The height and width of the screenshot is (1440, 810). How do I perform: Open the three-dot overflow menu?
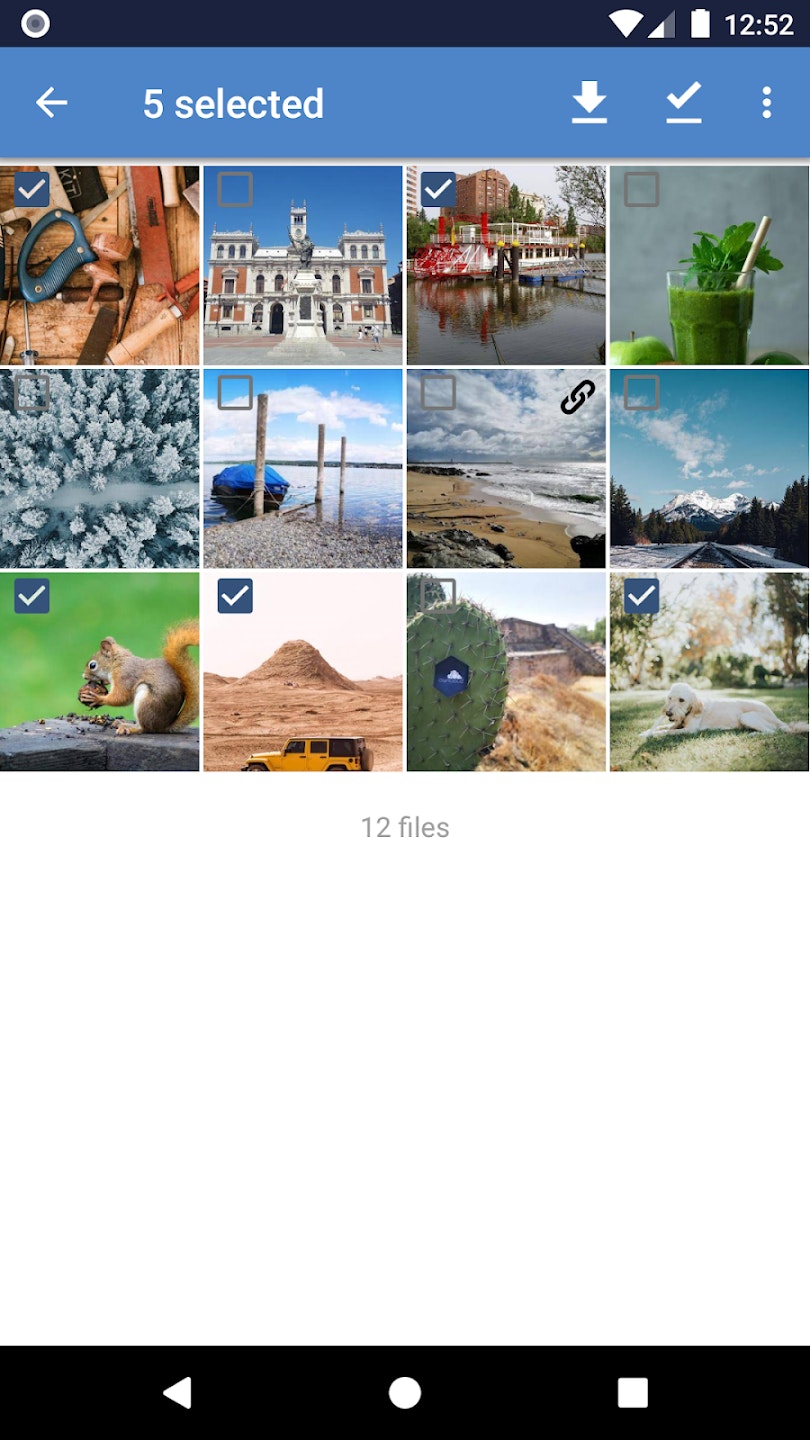[x=766, y=101]
